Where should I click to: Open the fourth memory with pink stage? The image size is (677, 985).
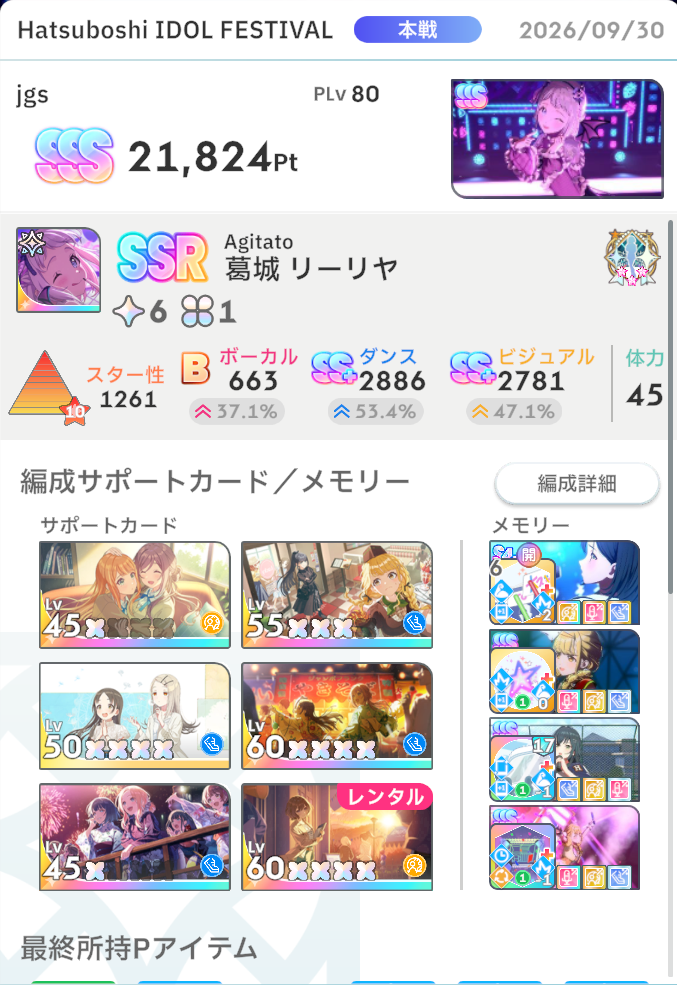tap(564, 848)
